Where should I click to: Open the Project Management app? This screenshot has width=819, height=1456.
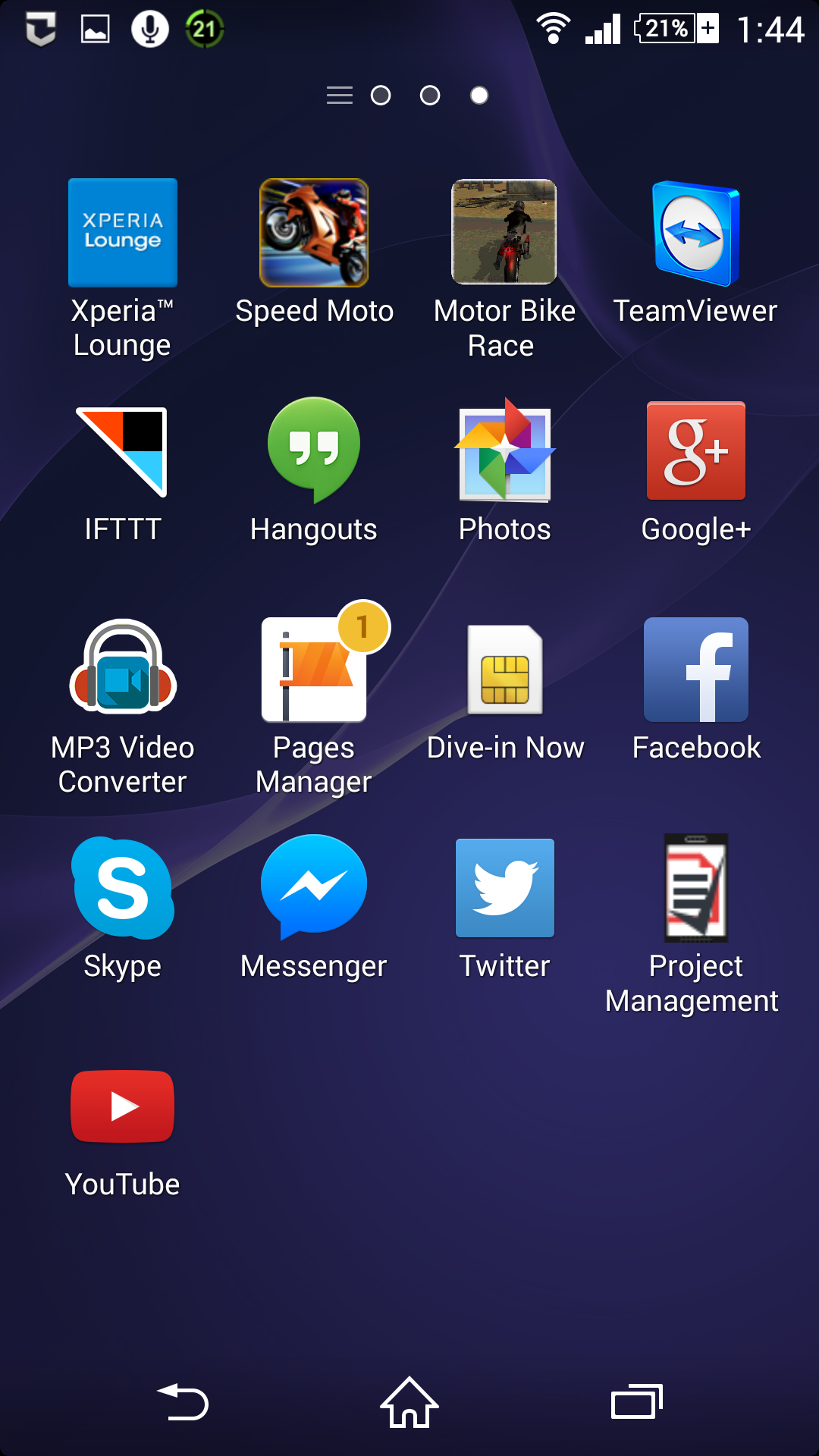tap(695, 888)
